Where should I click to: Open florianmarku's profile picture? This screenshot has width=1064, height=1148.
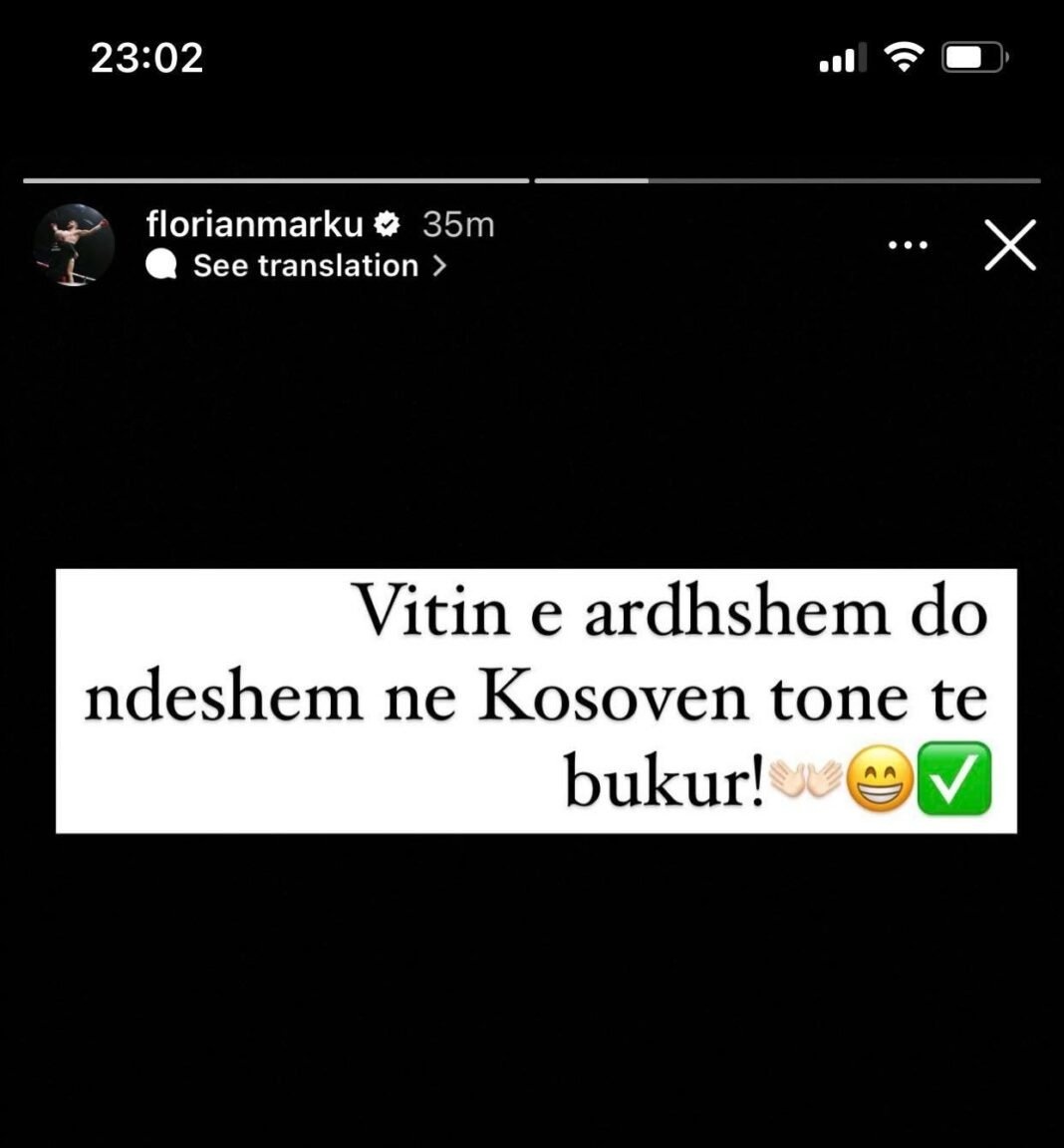[74, 245]
